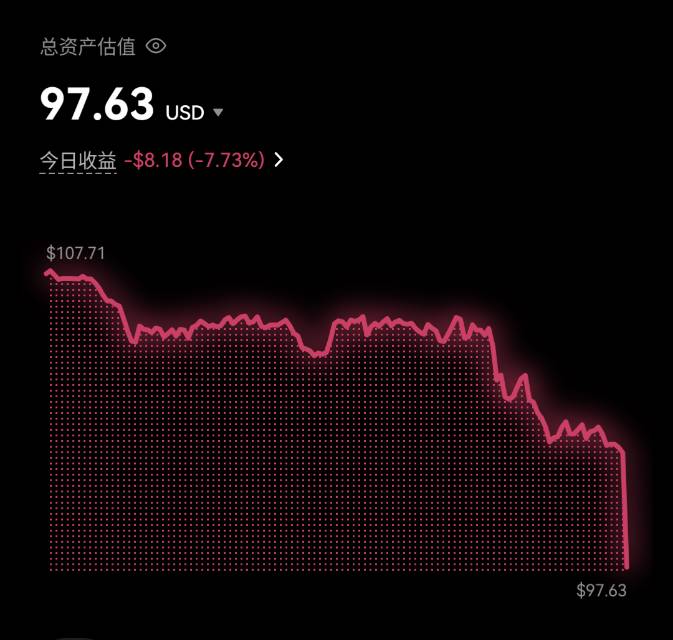Screen dimensions: 673x640
Task: Open the USD currency dropdown
Action: click(194, 113)
